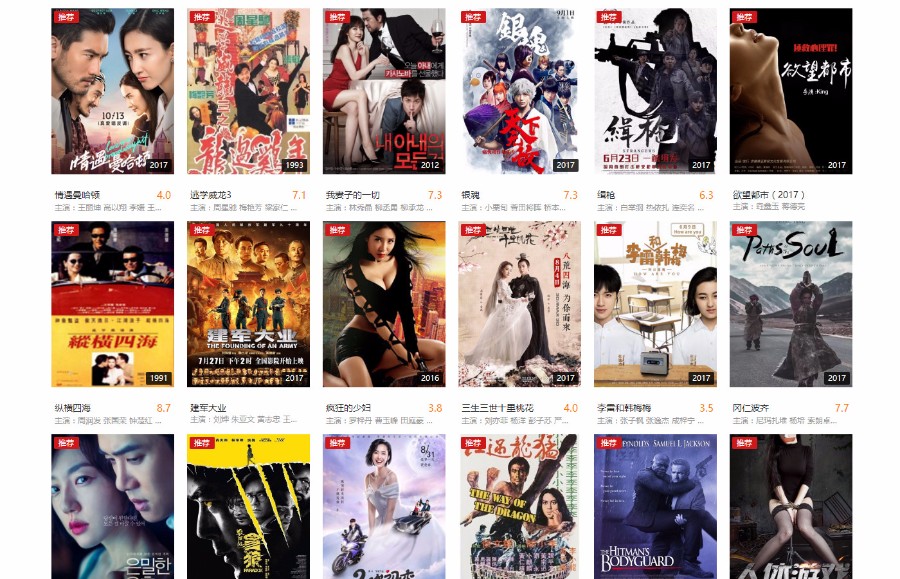Open the 1991 film 纵横四海

point(112,304)
